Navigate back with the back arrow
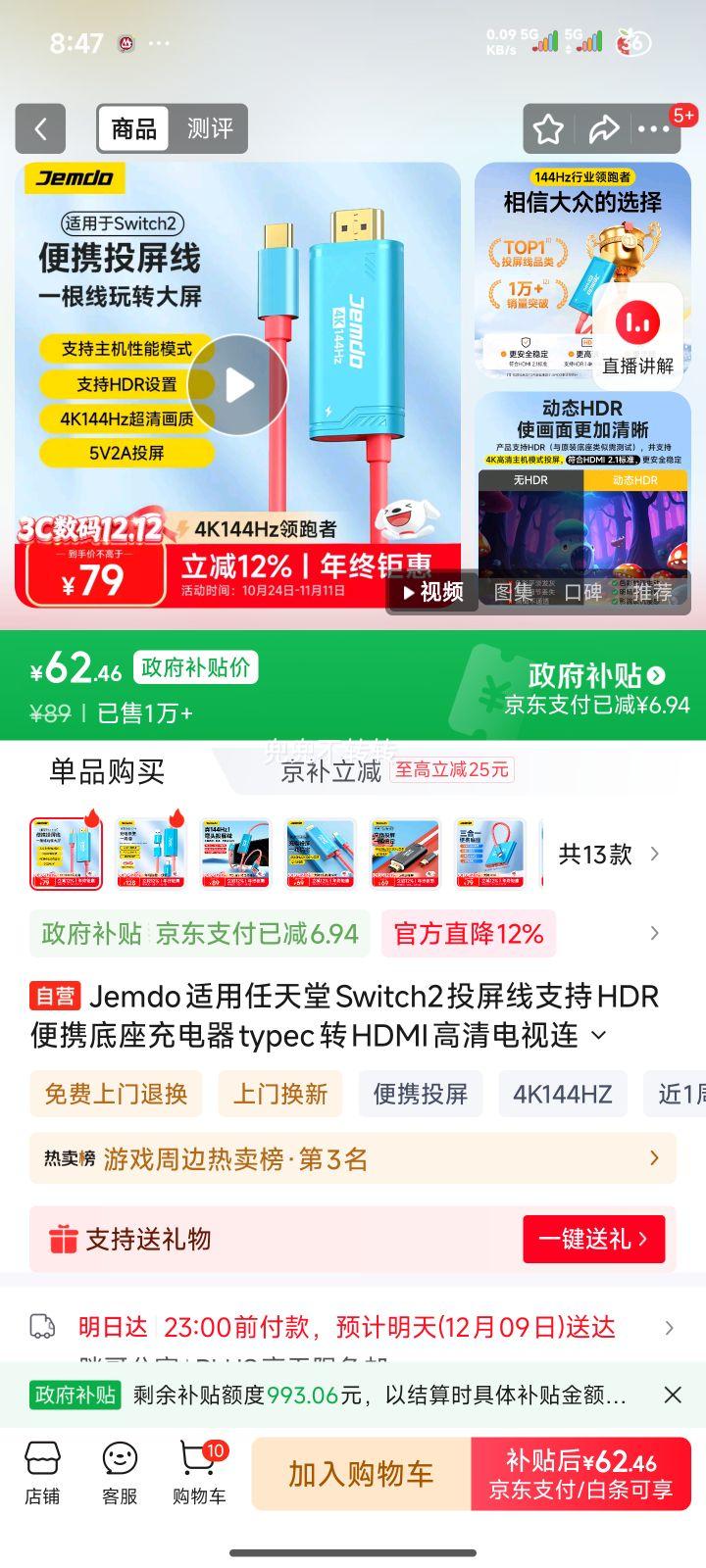 pyautogui.click(x=40, y=128)
